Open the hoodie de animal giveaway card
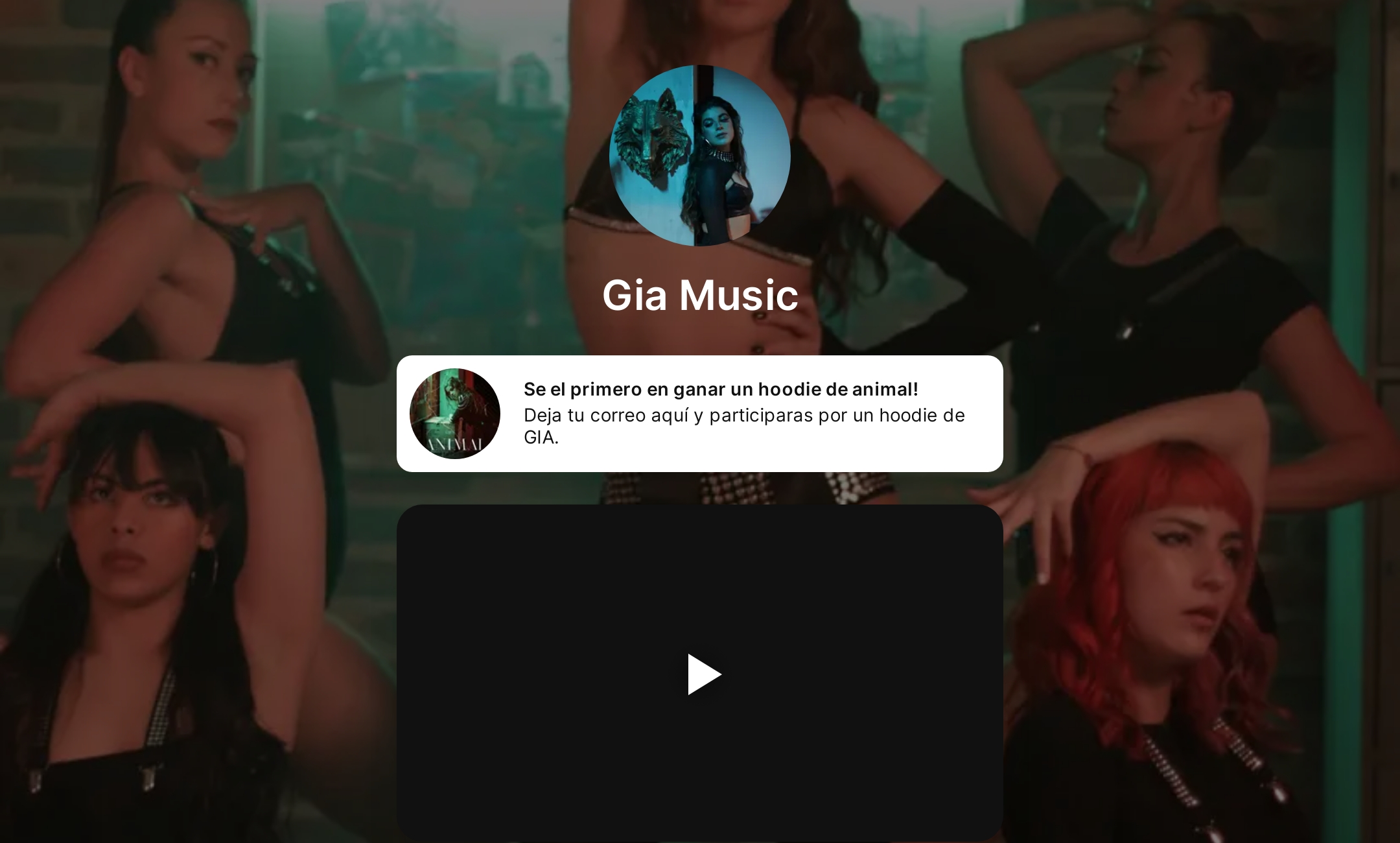Screen dimensions: 1400x843 pos(700,414)
